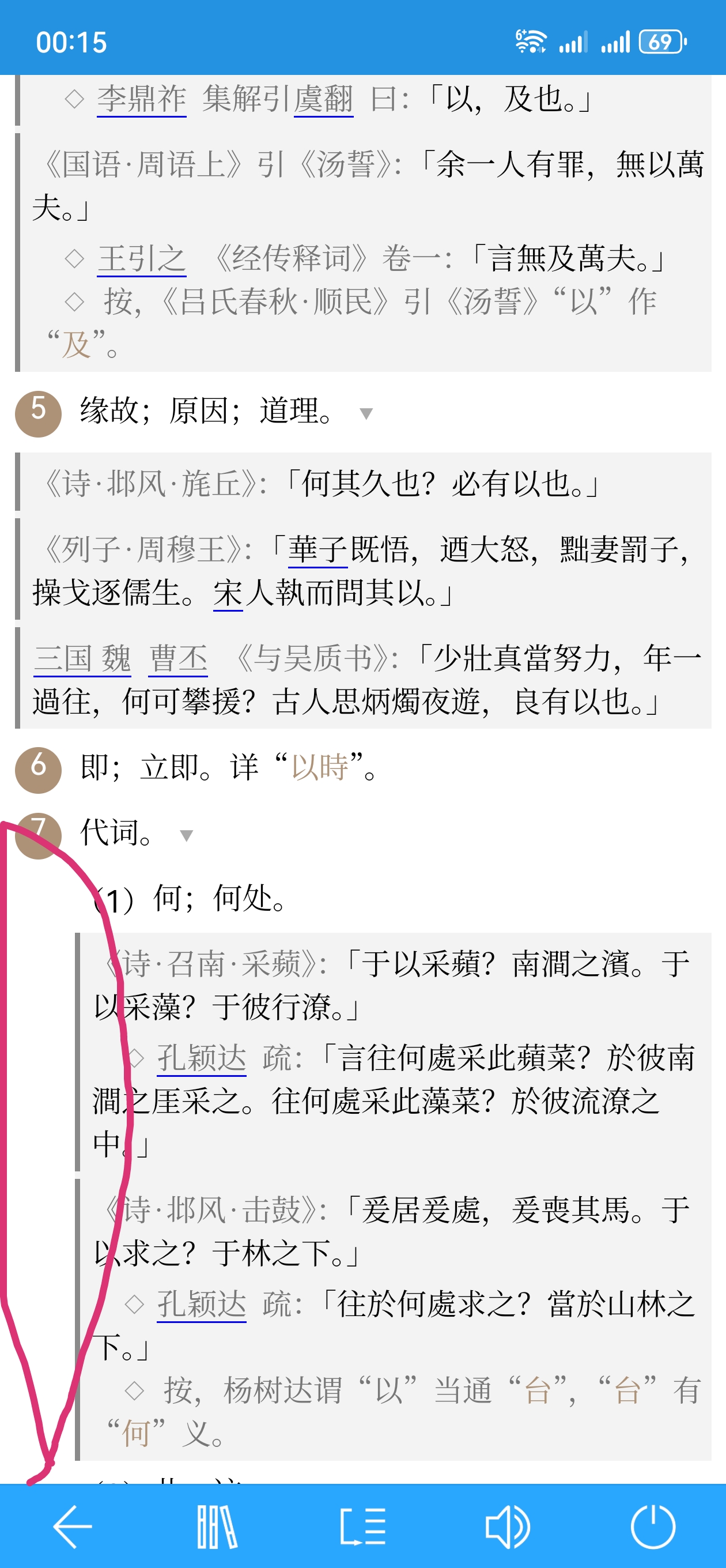Viewport: 726px width, 1568px height.
Task: Follow the 何 cross-reference link
Action: pos(136,1433)
